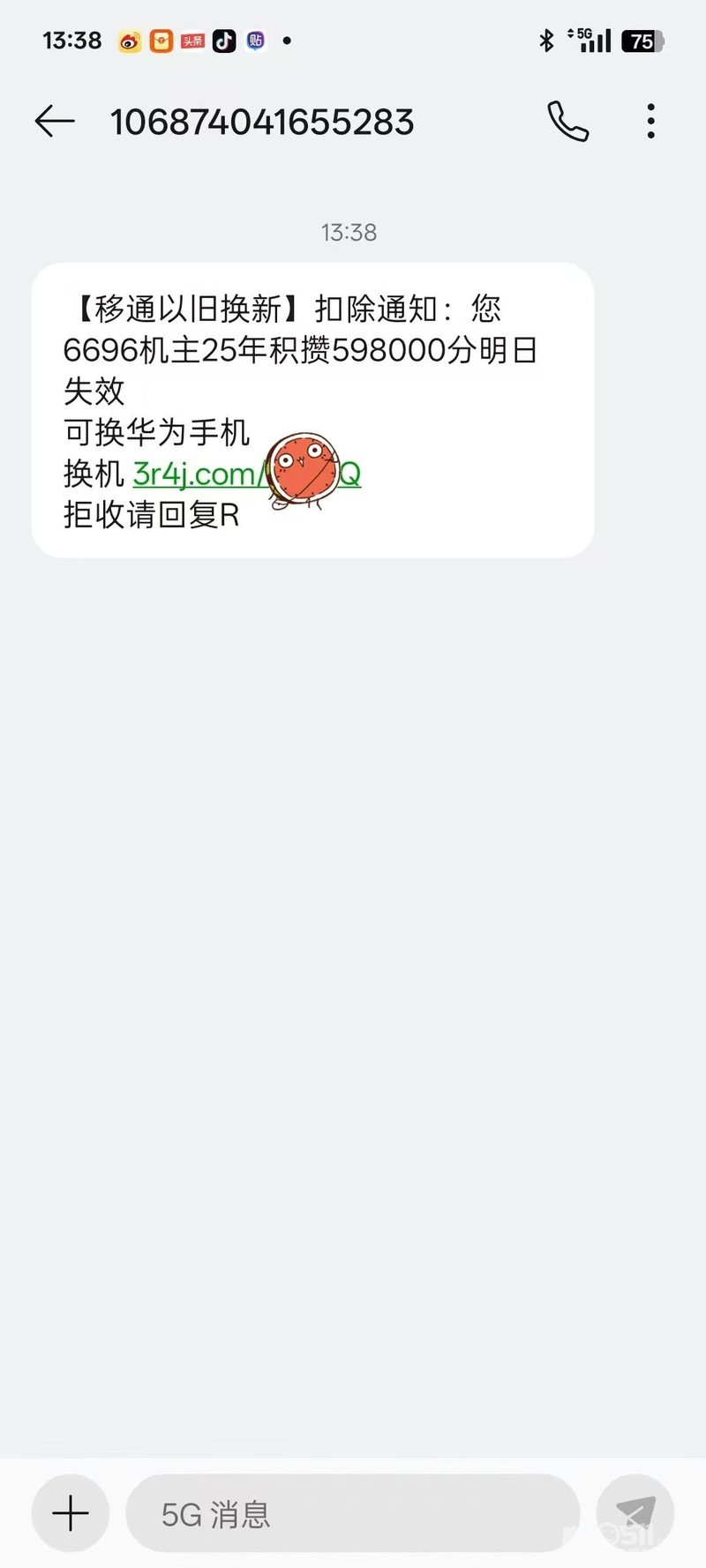Tap the plus attachment button

(71, 1513)
